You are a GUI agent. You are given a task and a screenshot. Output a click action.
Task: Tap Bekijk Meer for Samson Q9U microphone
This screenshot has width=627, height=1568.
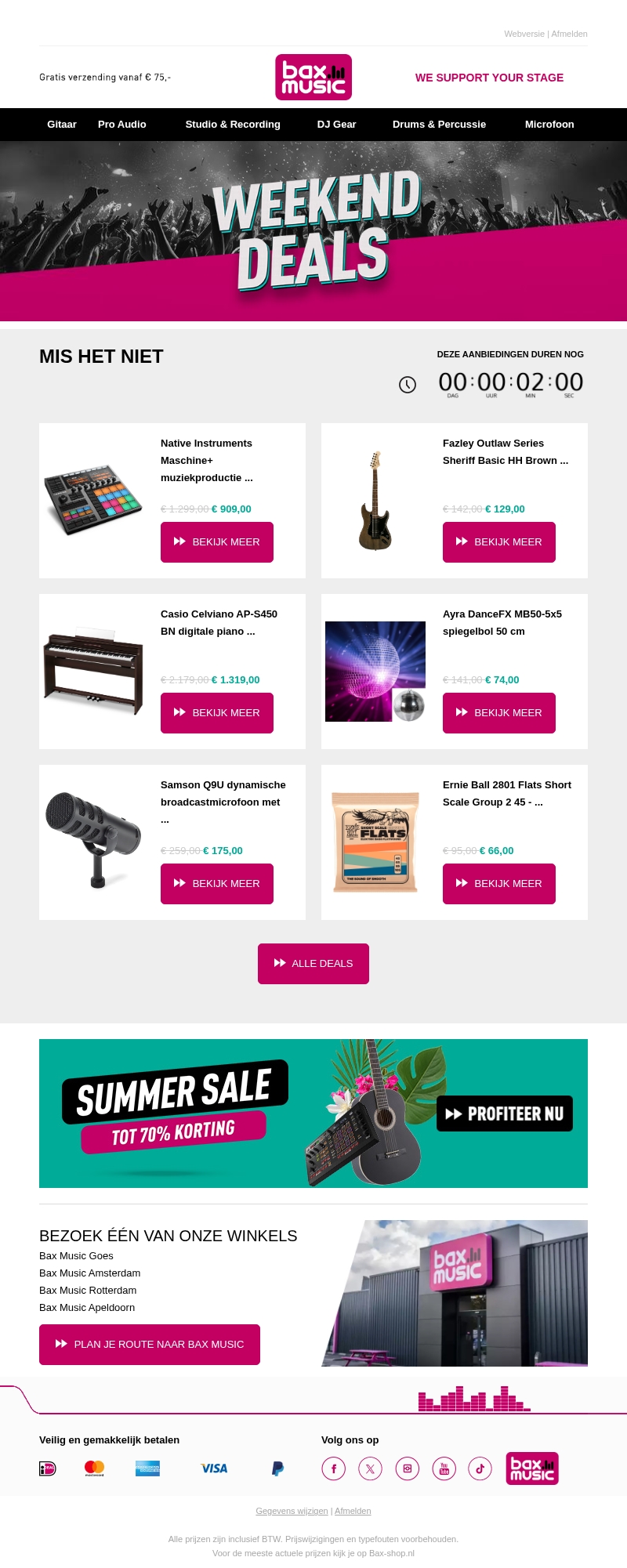tap(217, 884)
